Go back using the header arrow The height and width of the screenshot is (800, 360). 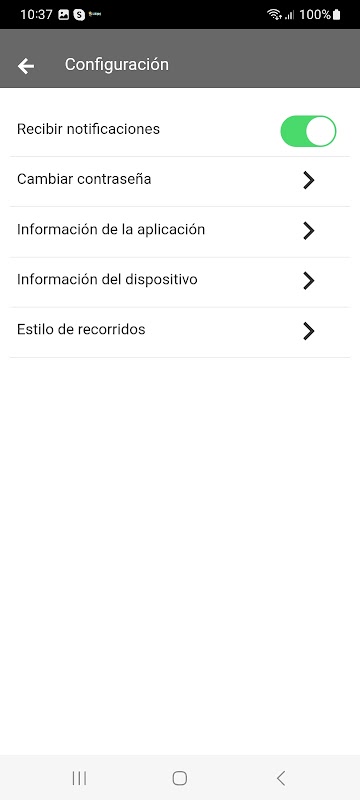pos(25,66)
